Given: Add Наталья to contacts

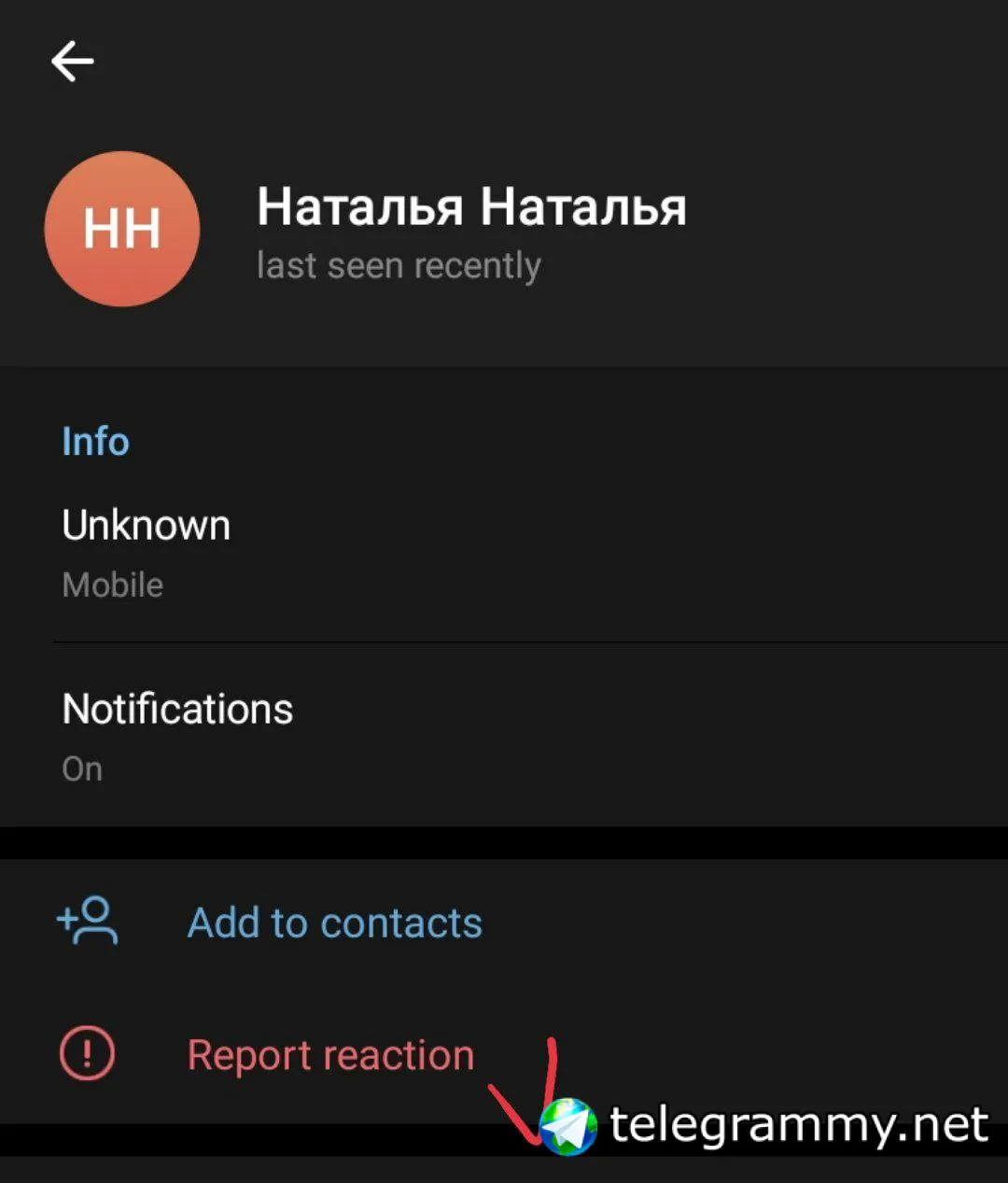Looking at the screenshot, I should click(x=334, y=922).
